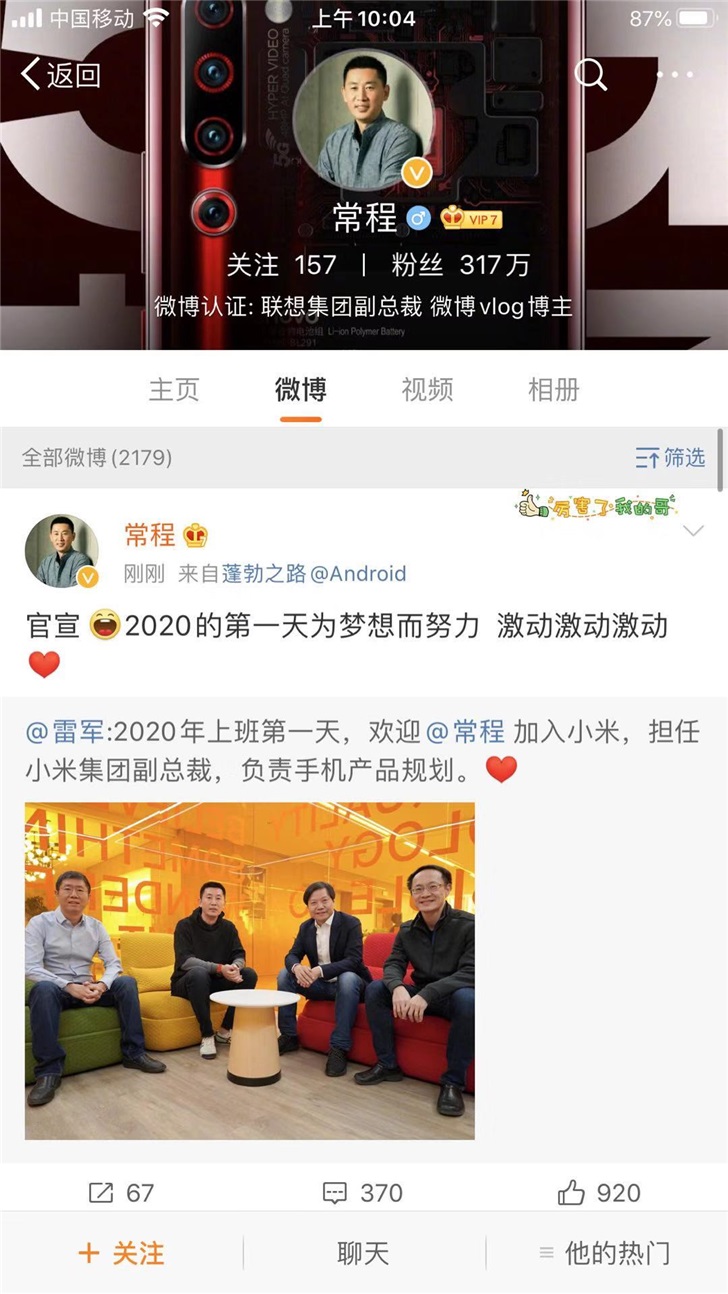This screenshot has width=728, height=1294.
Task: Switch to the 视频 tab
Action: [427, 389]
